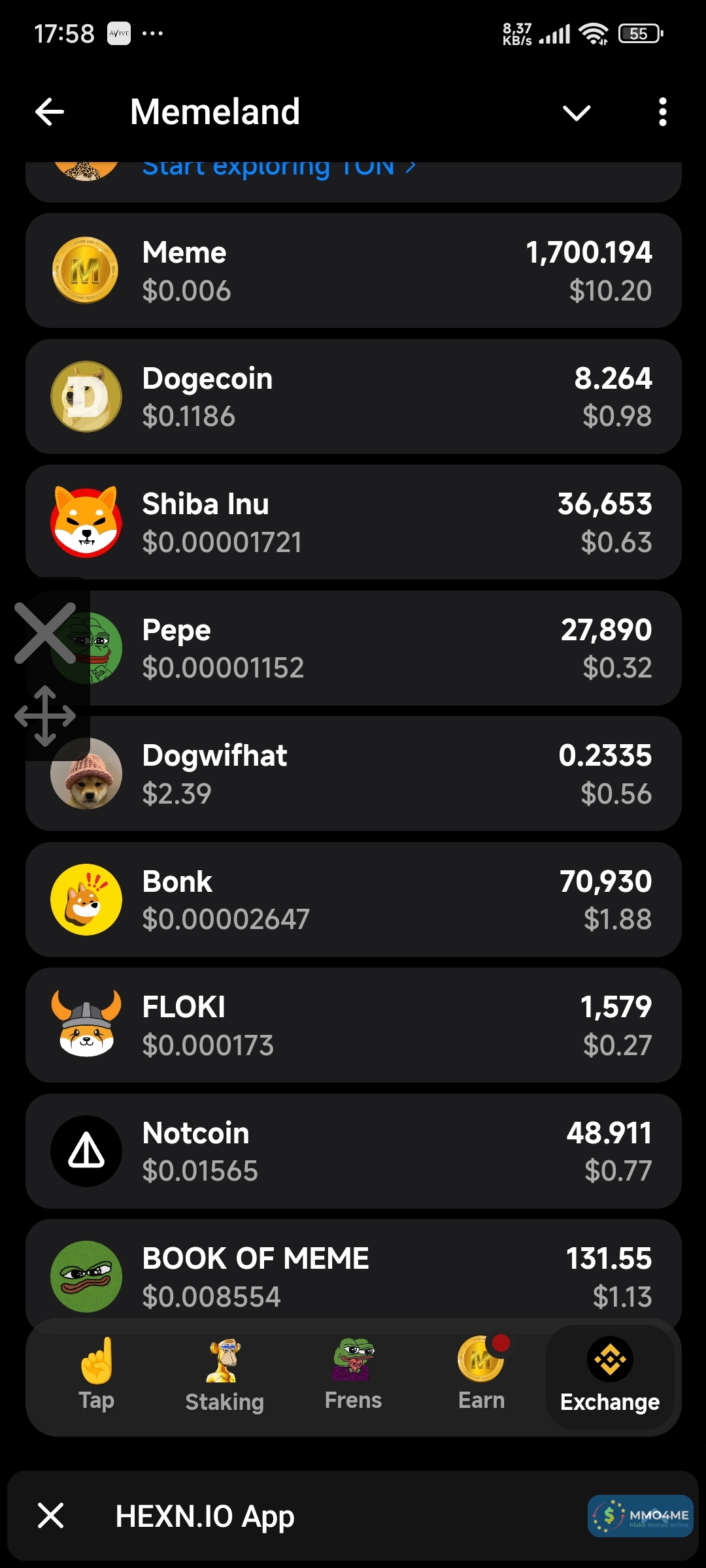The height and width of the screenshot is (1568, 706).
Task: Open the Dogecoin row
Action: point(353,397)
